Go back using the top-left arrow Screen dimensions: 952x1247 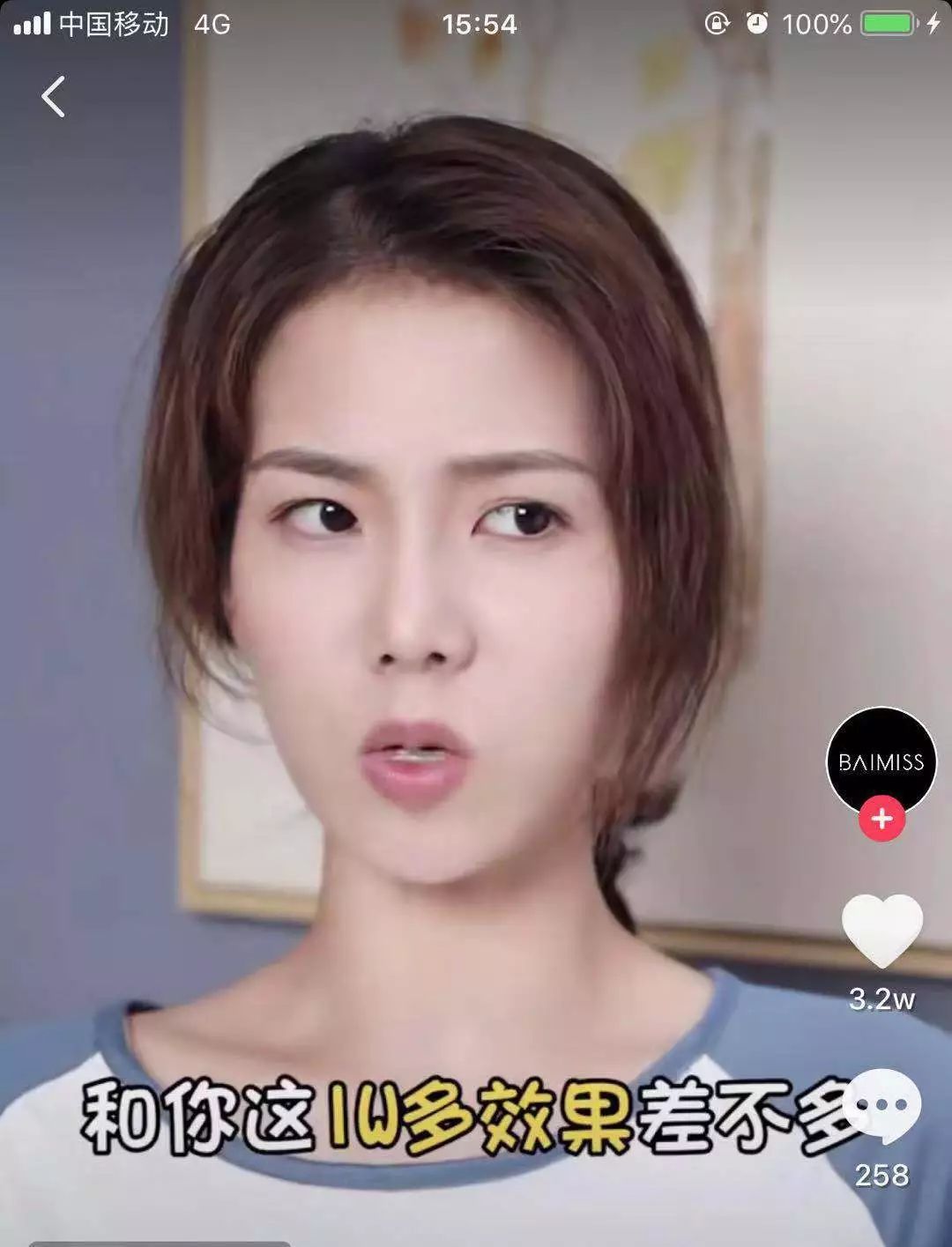tap(53, 97)
